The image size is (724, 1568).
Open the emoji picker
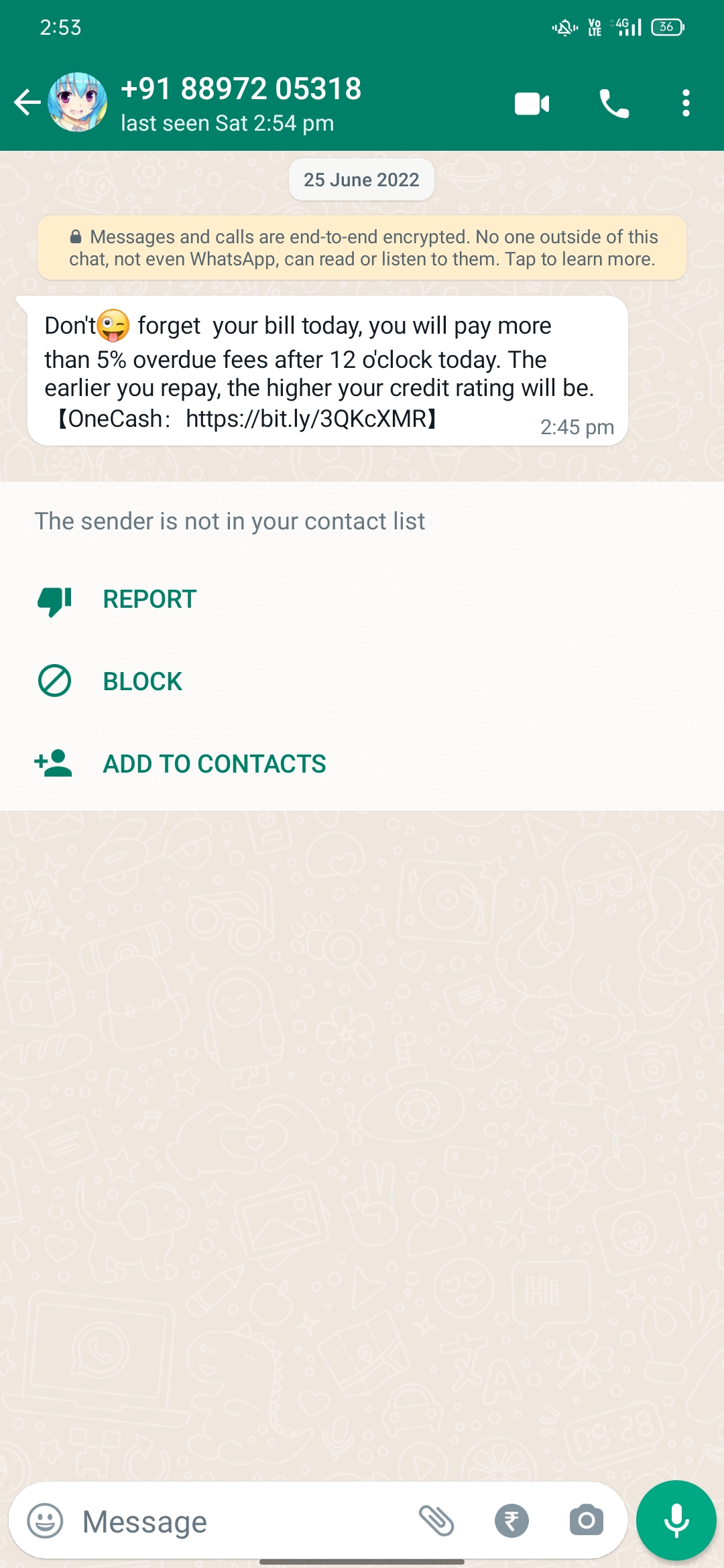point(45,1520)
